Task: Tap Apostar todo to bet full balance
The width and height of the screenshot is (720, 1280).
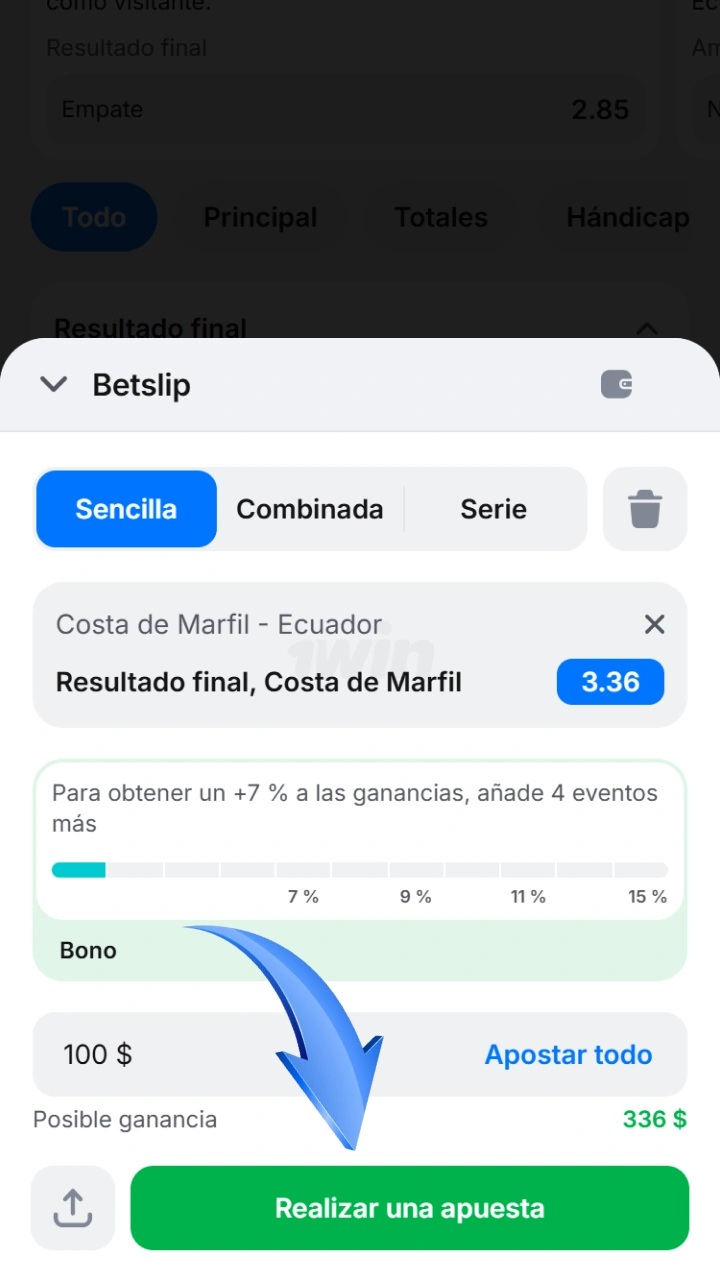Action: tap(568, 1054)
